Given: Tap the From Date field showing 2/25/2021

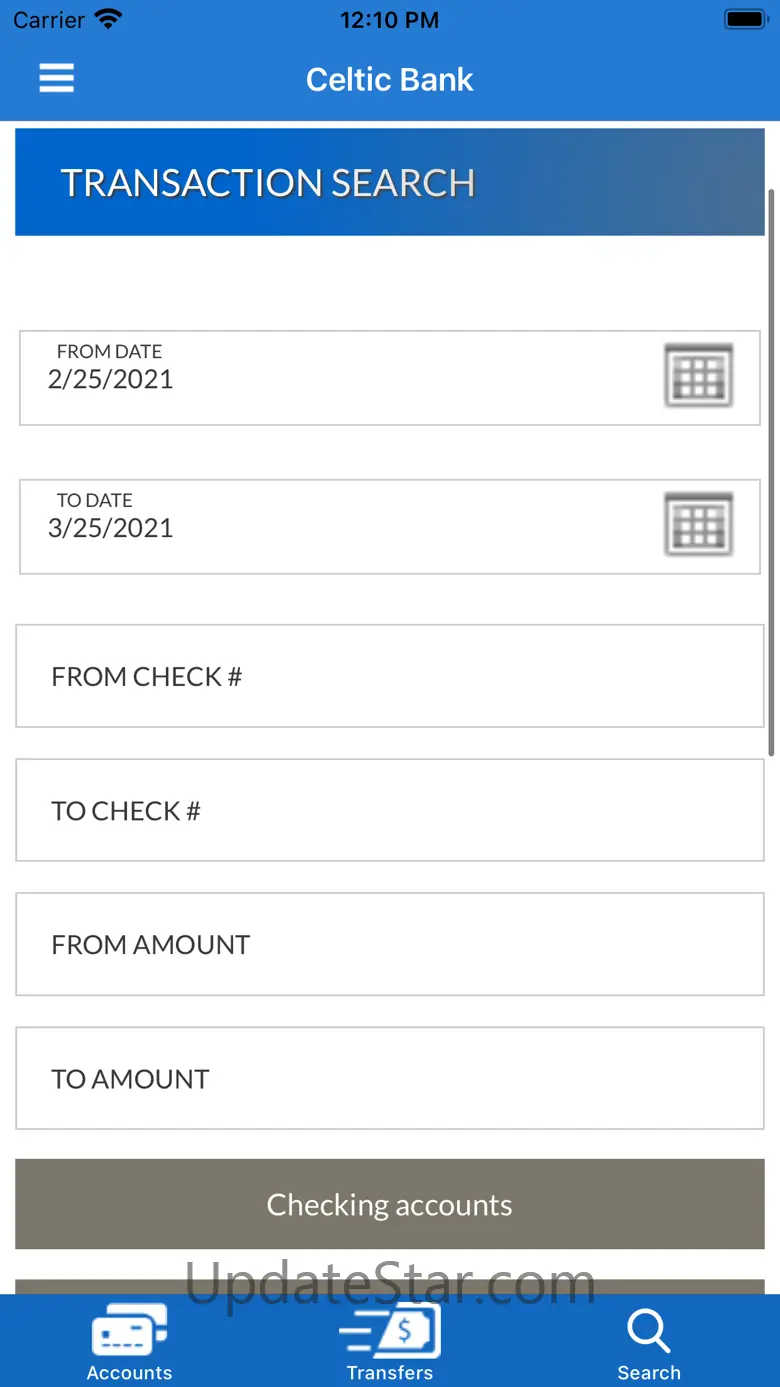Looking at the screenshot, I should coord(390,378).
